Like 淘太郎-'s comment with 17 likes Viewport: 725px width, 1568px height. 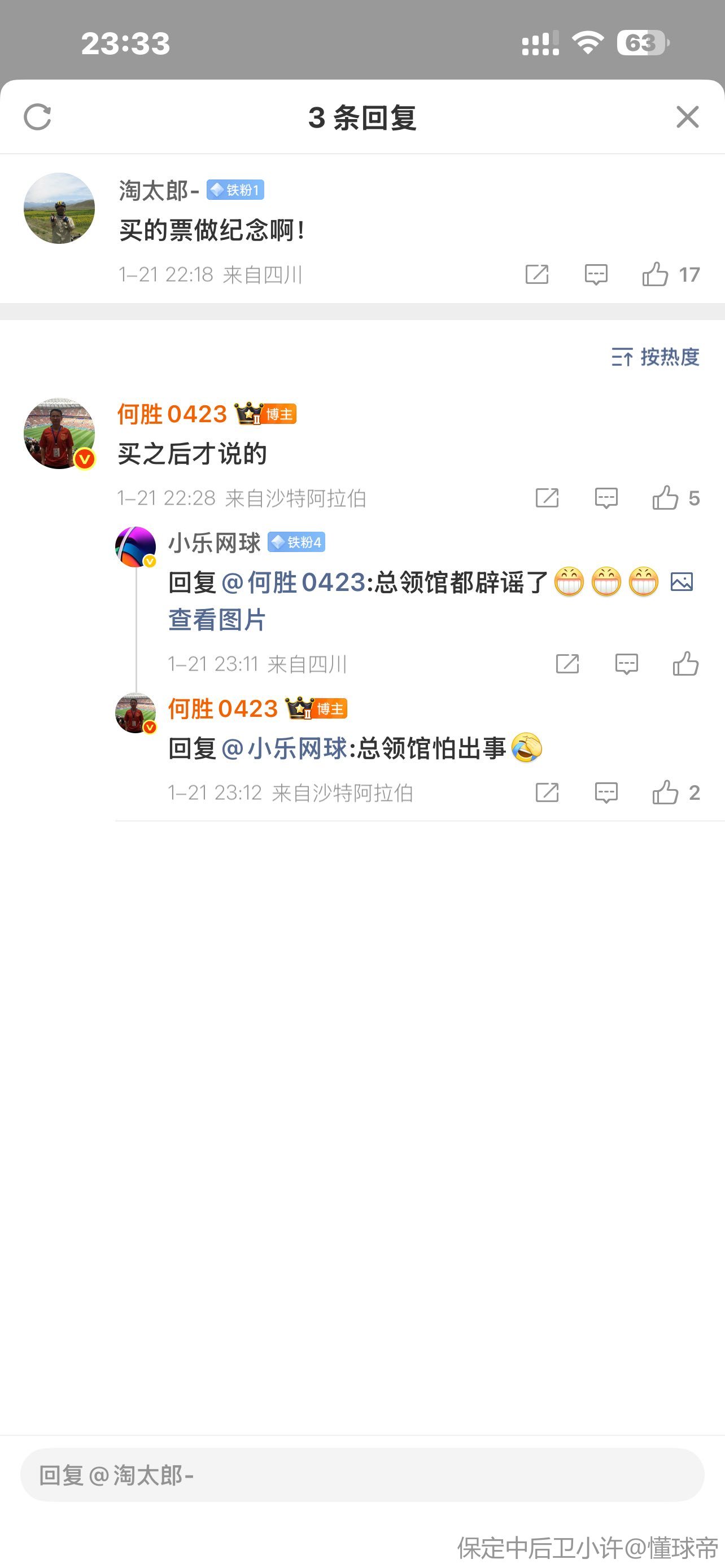[x=656, y=274]
